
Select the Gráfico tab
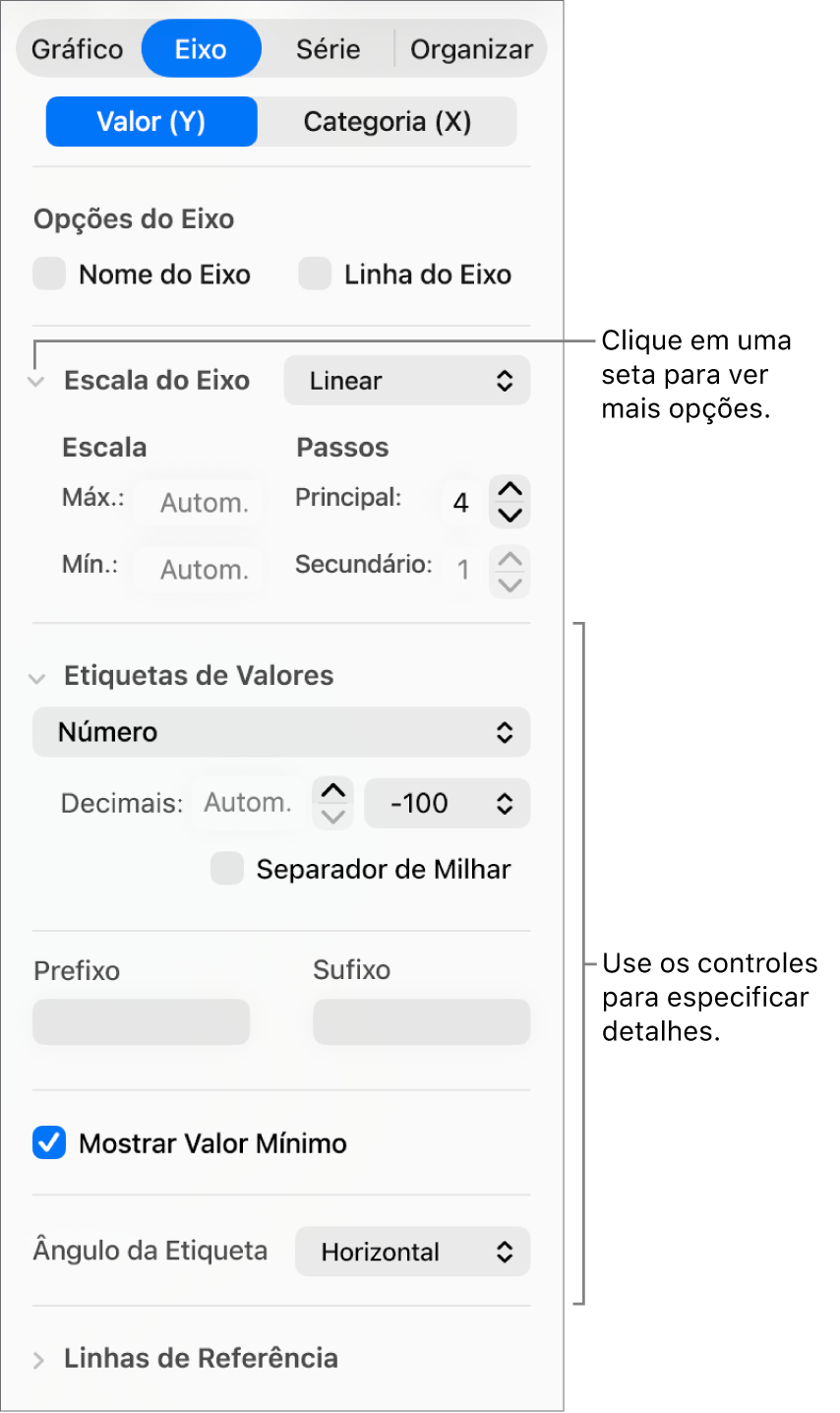click(77, 48)
